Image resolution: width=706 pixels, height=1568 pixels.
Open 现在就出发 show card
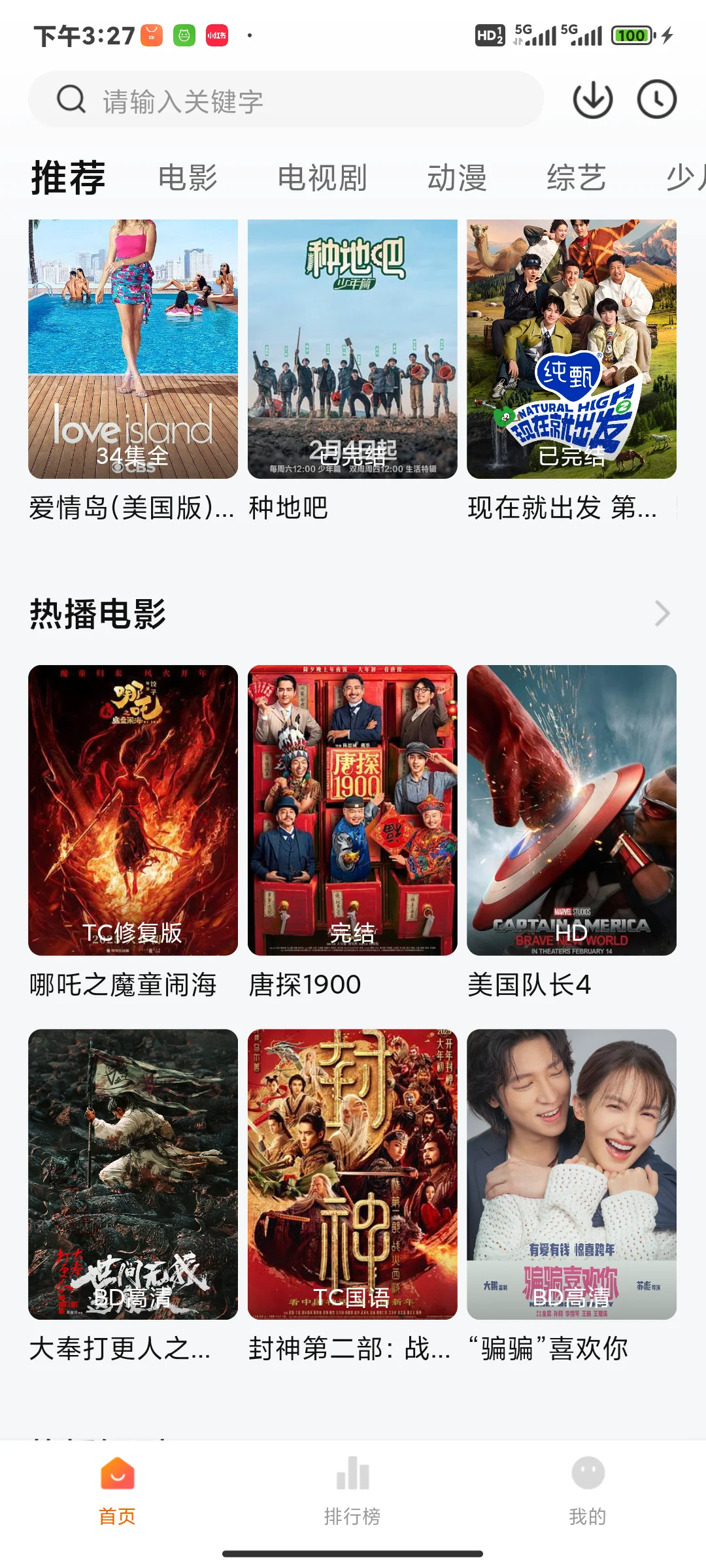click(x=571, y=350)
